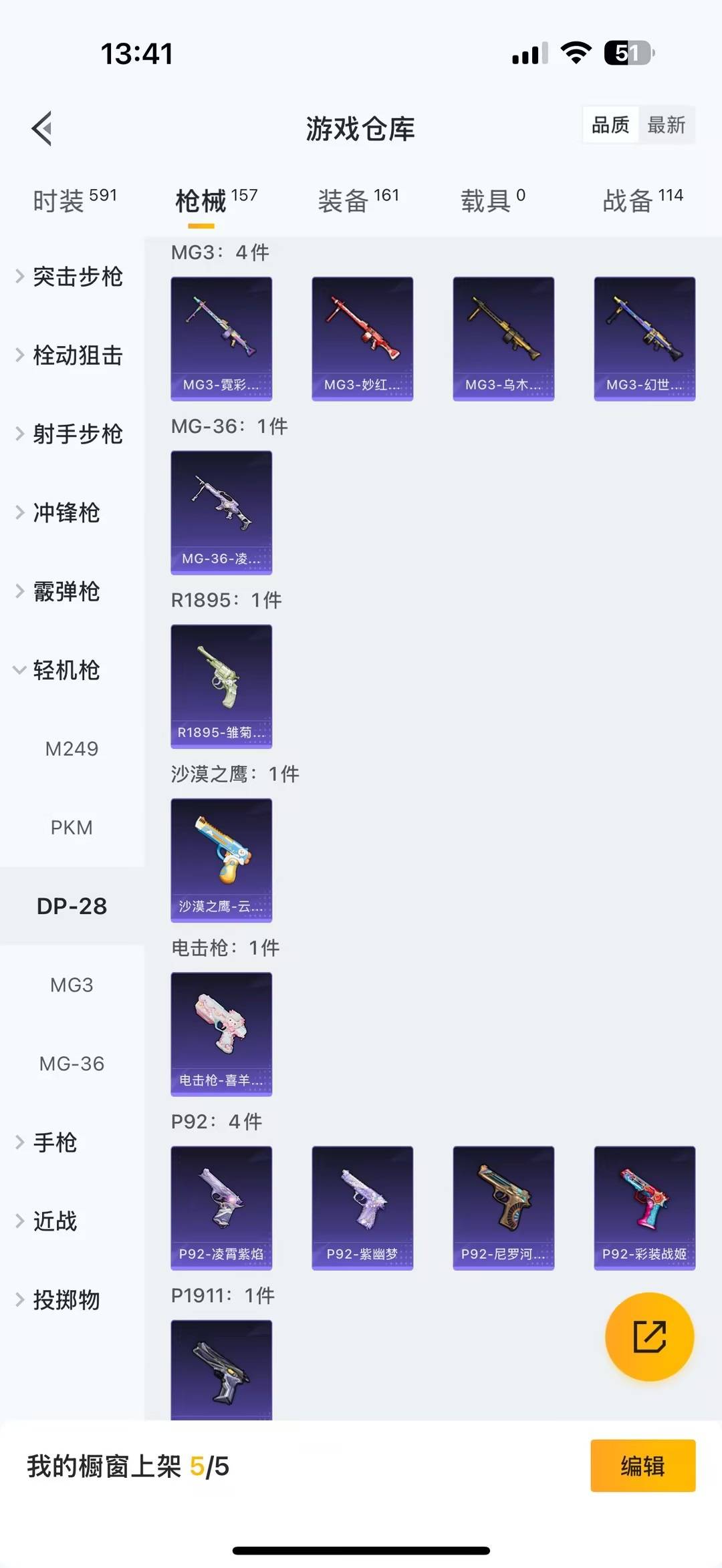Viewport: 722px width, 1568px height.
Task: Tap the cellular signal icon
Action: click(x=527, y=52)
